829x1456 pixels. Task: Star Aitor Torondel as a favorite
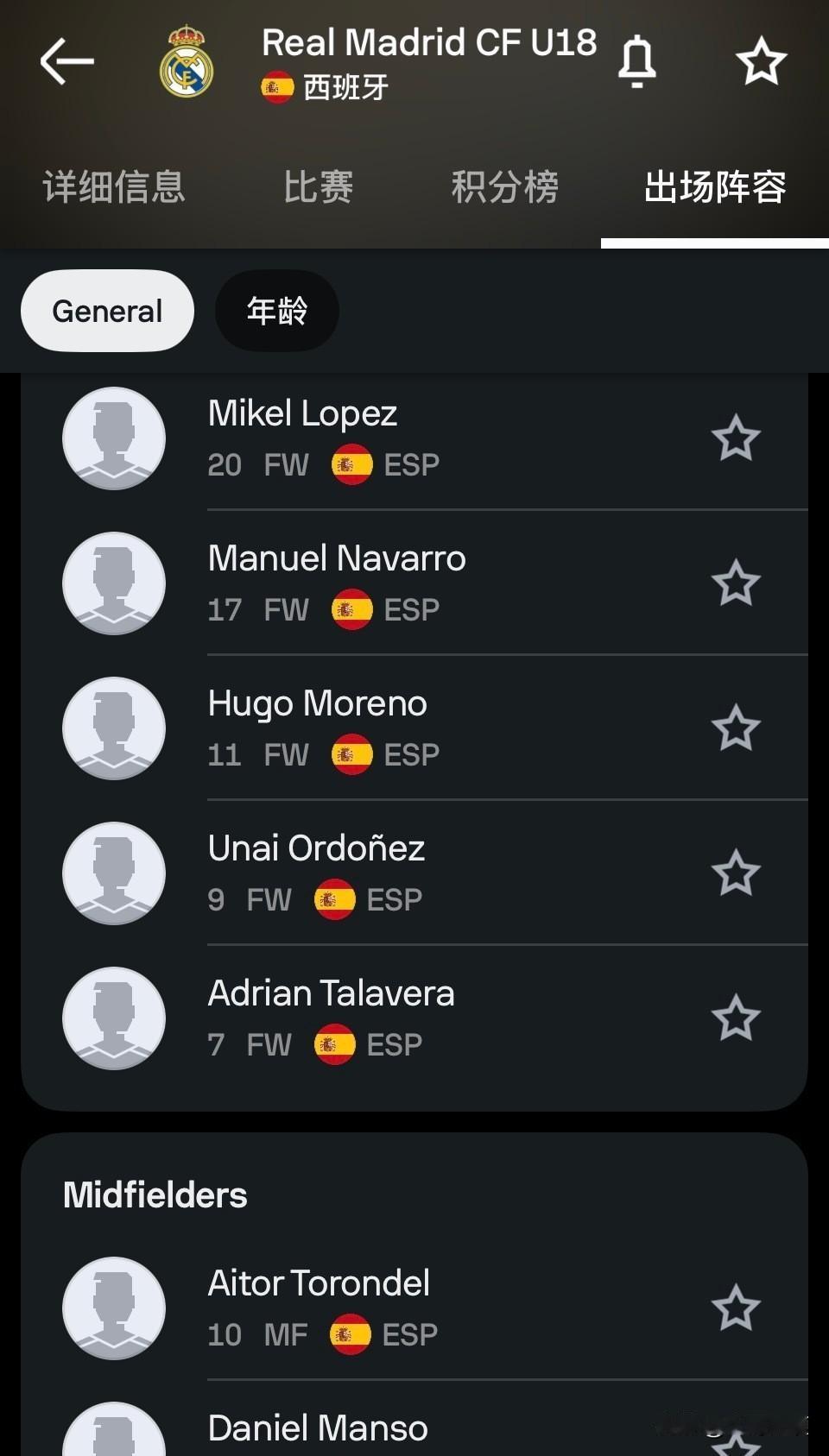(x=736, y=1308)
